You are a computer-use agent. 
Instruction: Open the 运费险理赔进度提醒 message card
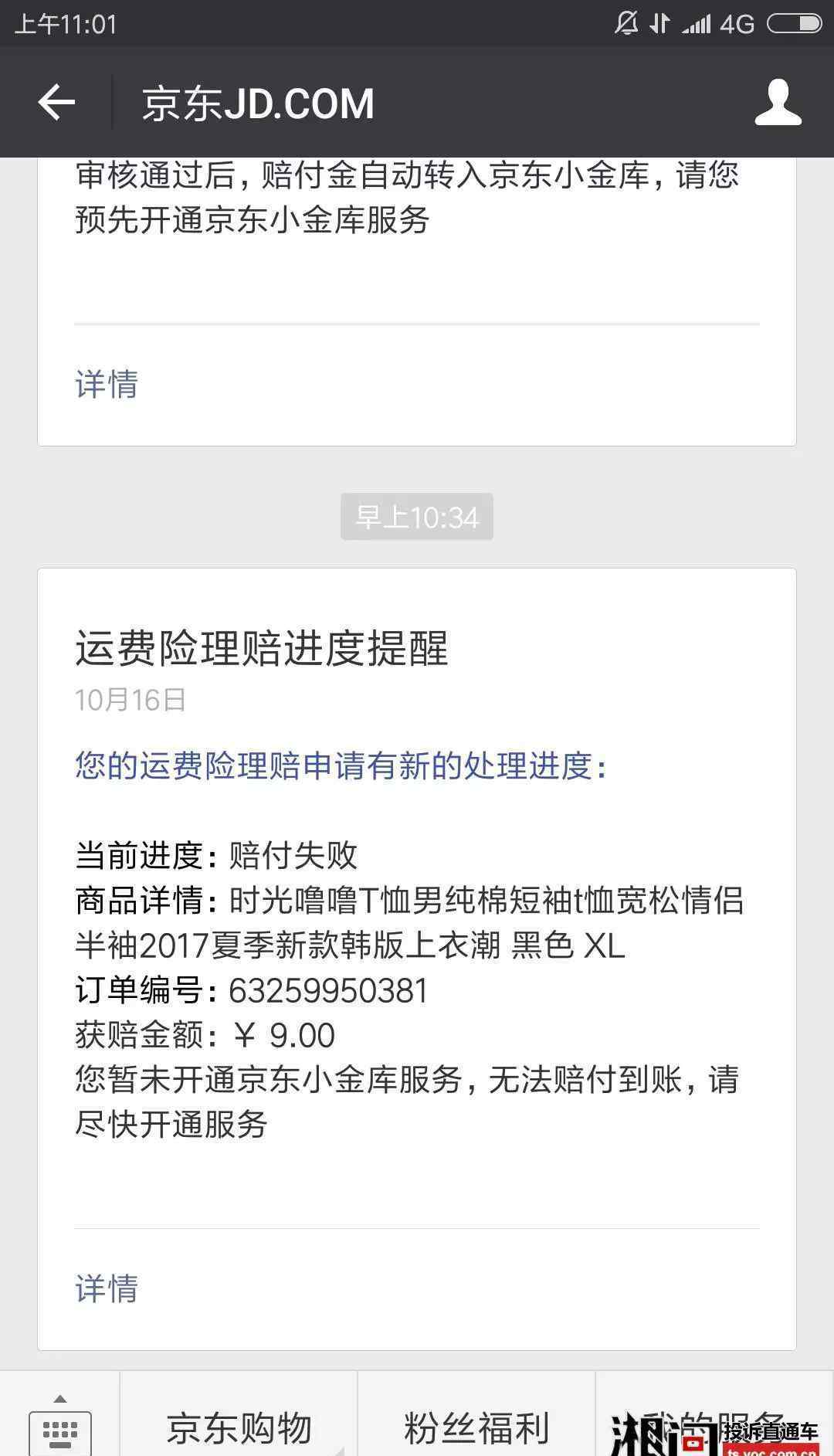417,959
